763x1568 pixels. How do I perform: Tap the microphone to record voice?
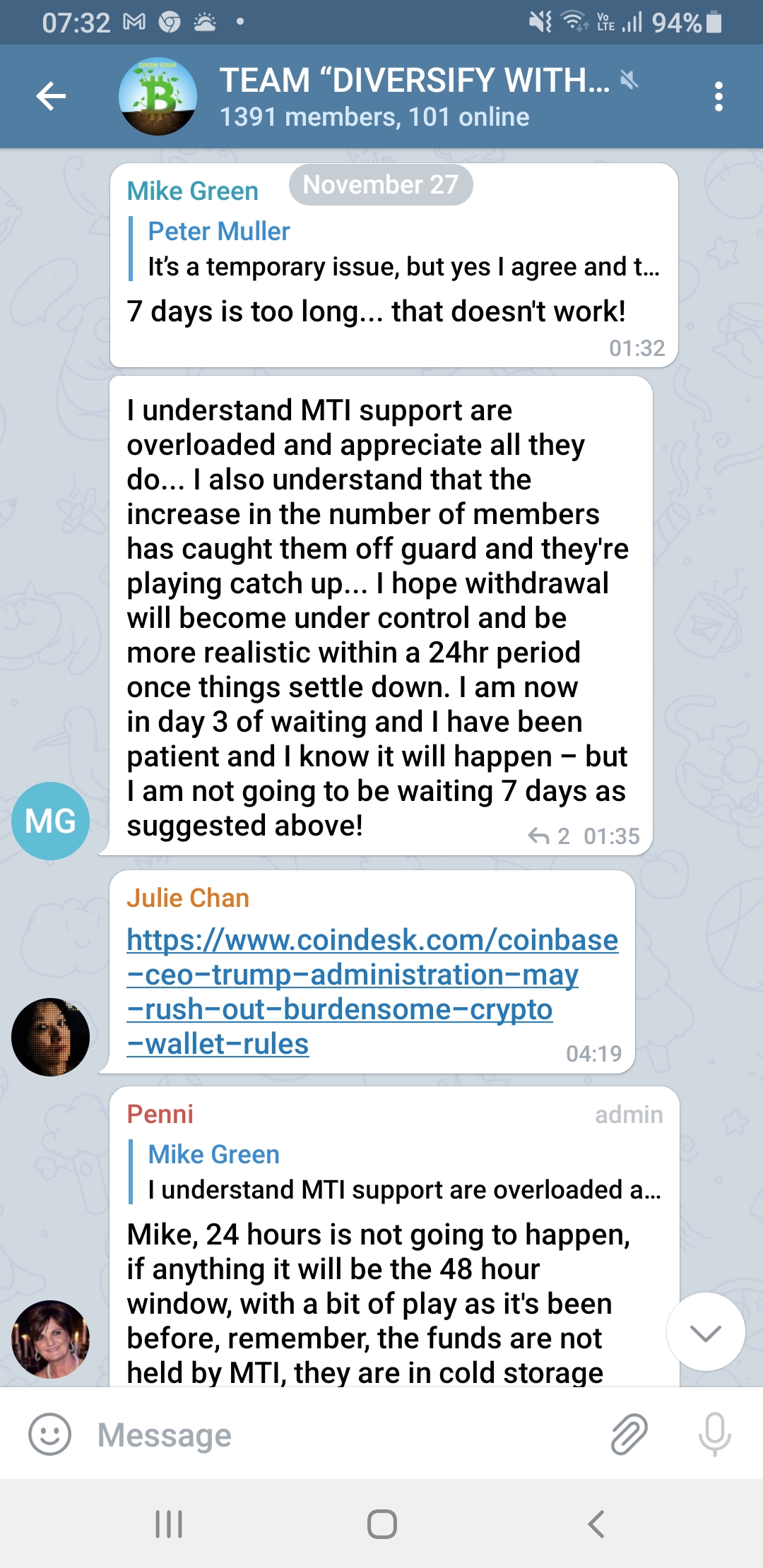pyautogui.click(x=714, y=1435)
